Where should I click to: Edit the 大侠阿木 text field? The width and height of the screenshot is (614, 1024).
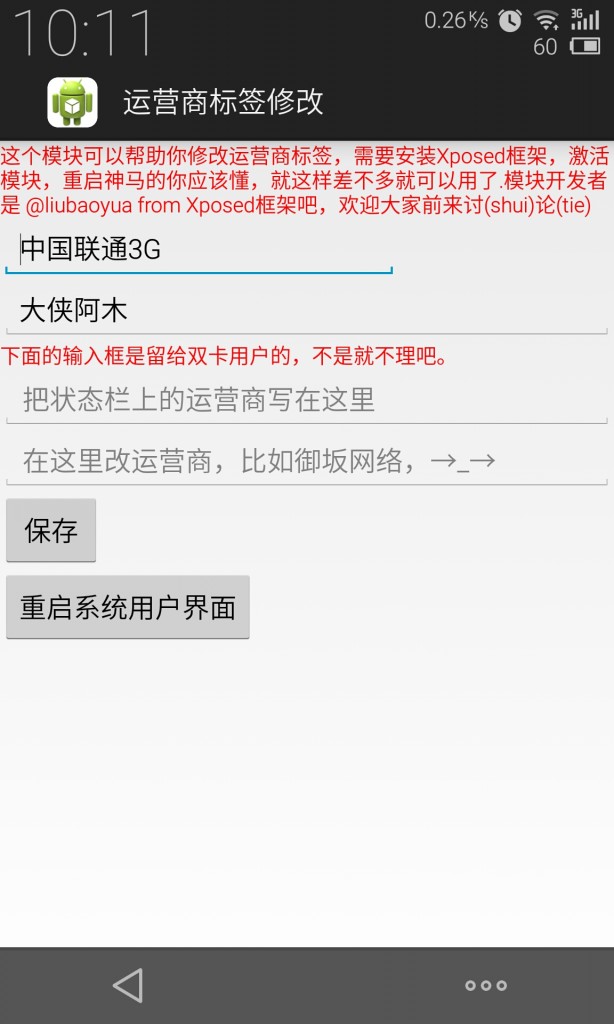coord(306,311)
